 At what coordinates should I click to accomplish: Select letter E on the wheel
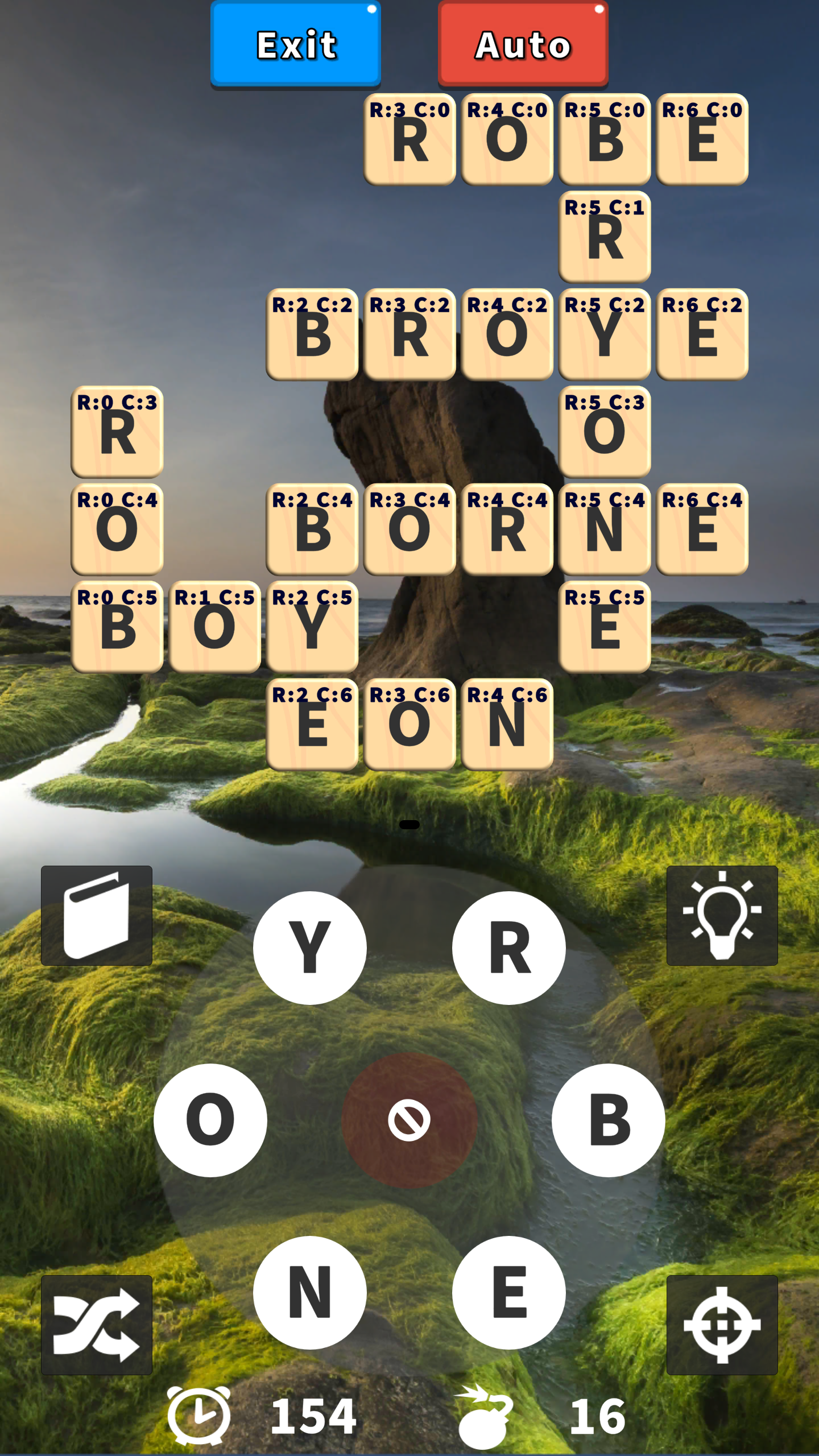(509, 1292)
